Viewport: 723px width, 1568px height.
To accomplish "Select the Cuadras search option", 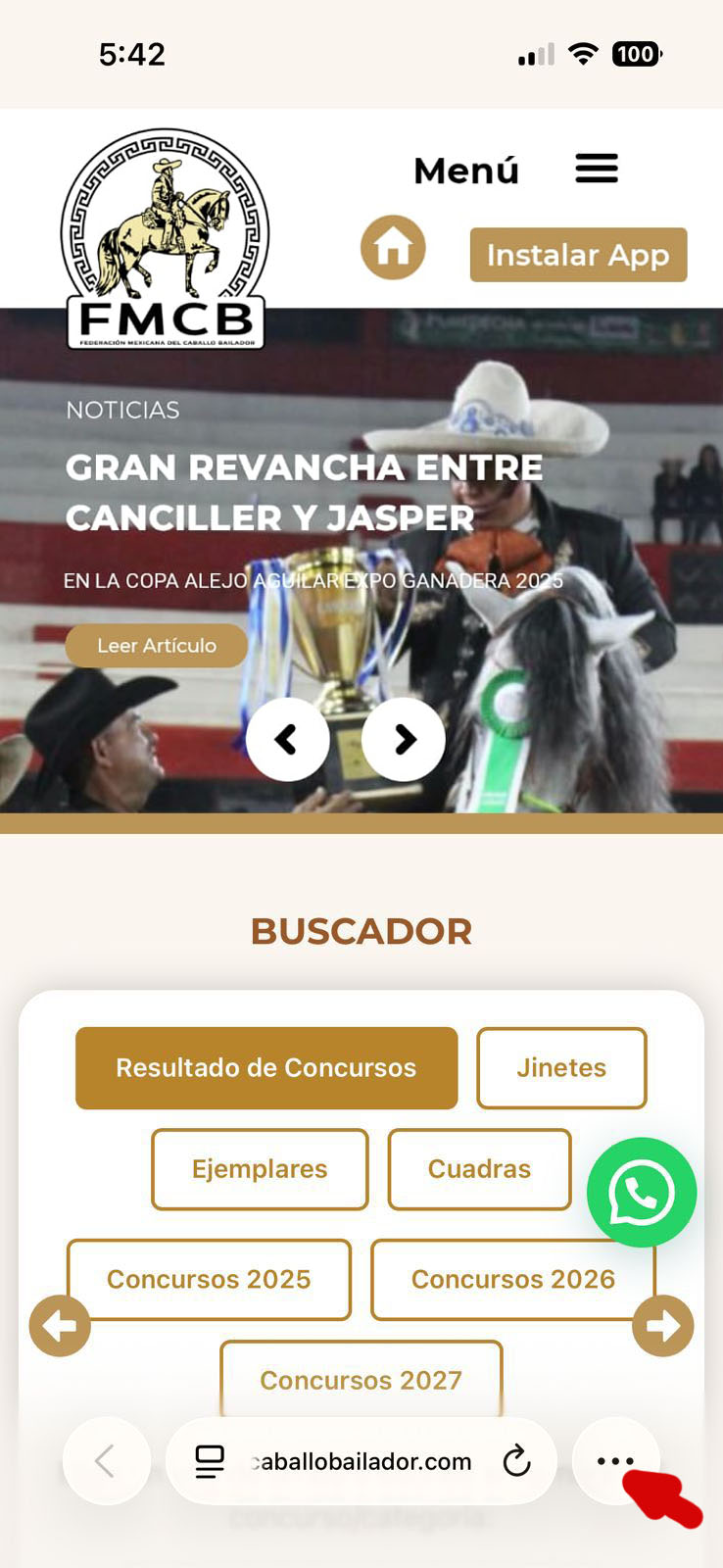I will 479,1169.
